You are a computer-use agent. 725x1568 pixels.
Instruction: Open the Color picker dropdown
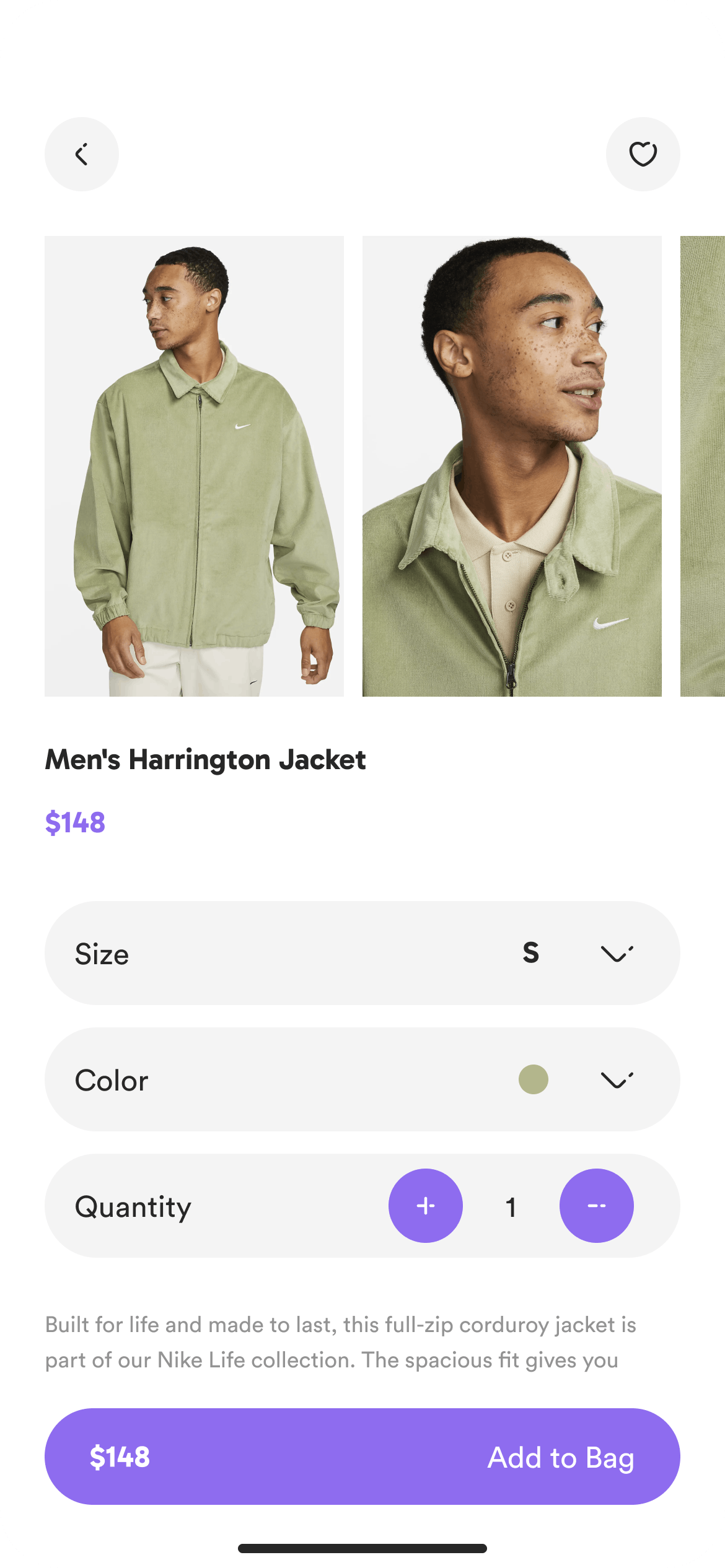click(617, 1080)
